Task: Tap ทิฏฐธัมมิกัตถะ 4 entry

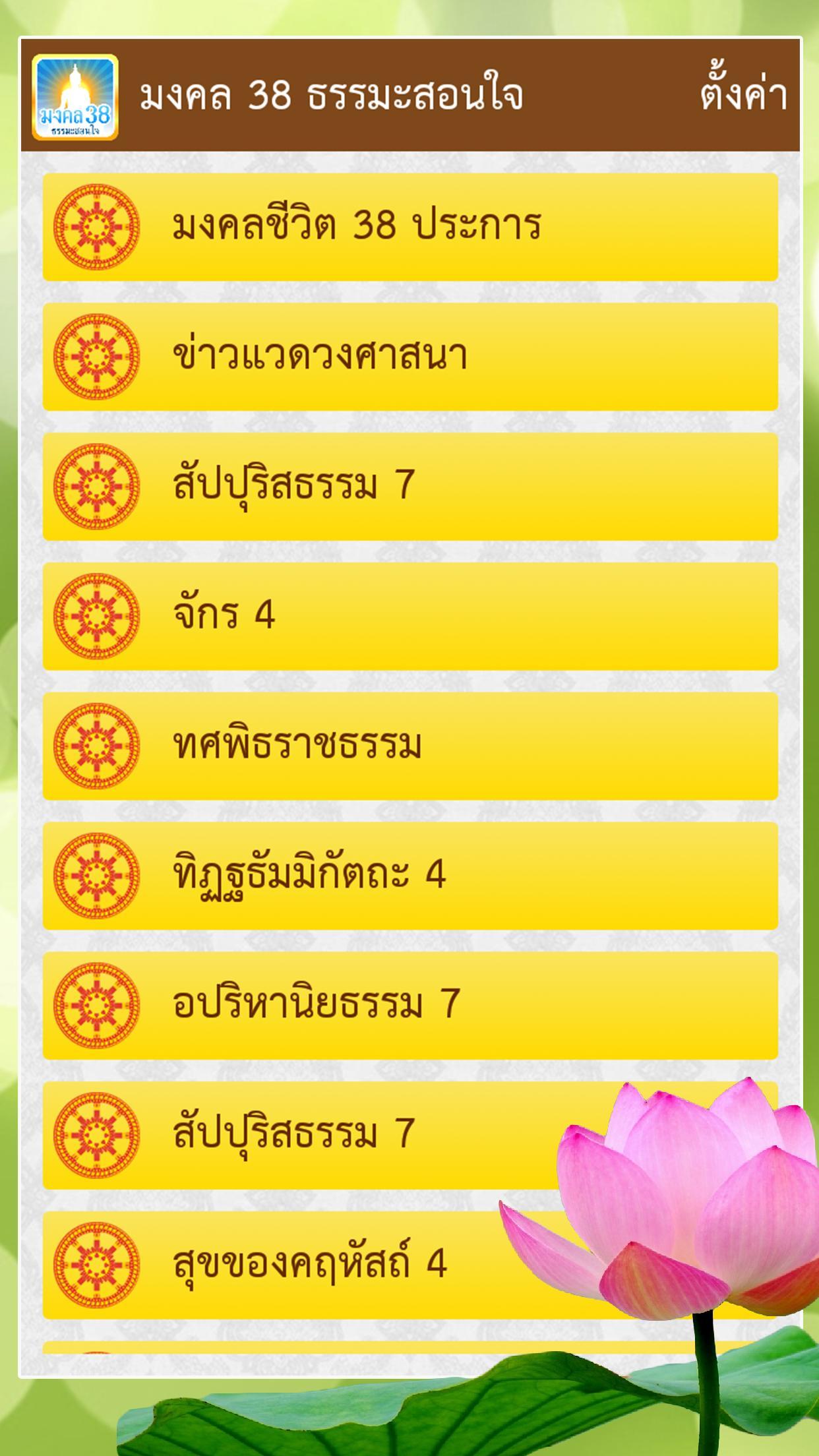Action: coord(409,876)
